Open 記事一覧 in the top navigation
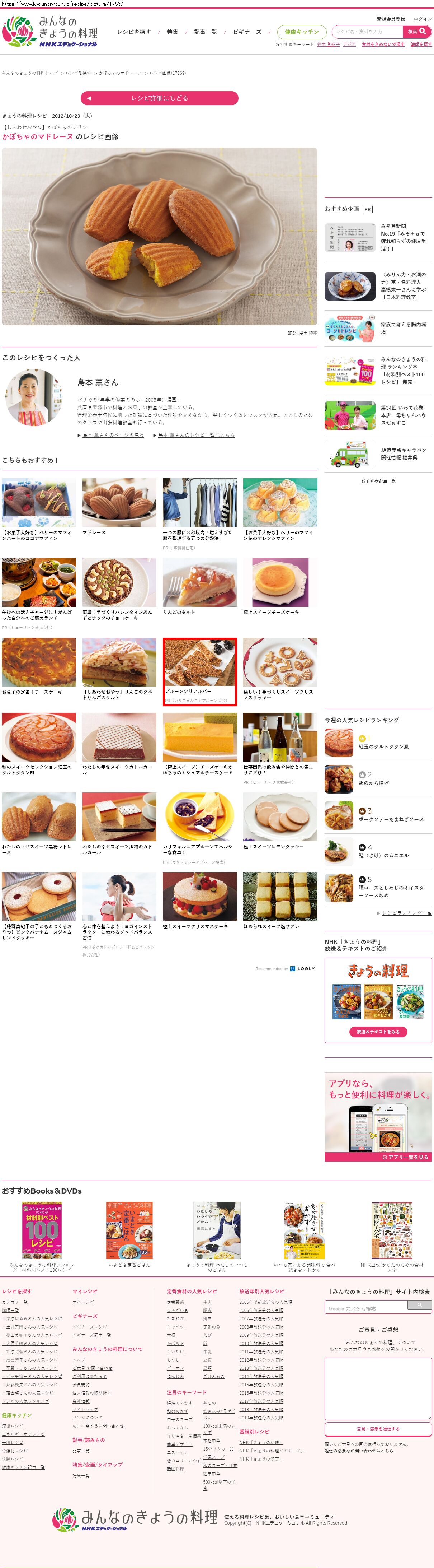 pyautogui.click(x=206, y=32)
